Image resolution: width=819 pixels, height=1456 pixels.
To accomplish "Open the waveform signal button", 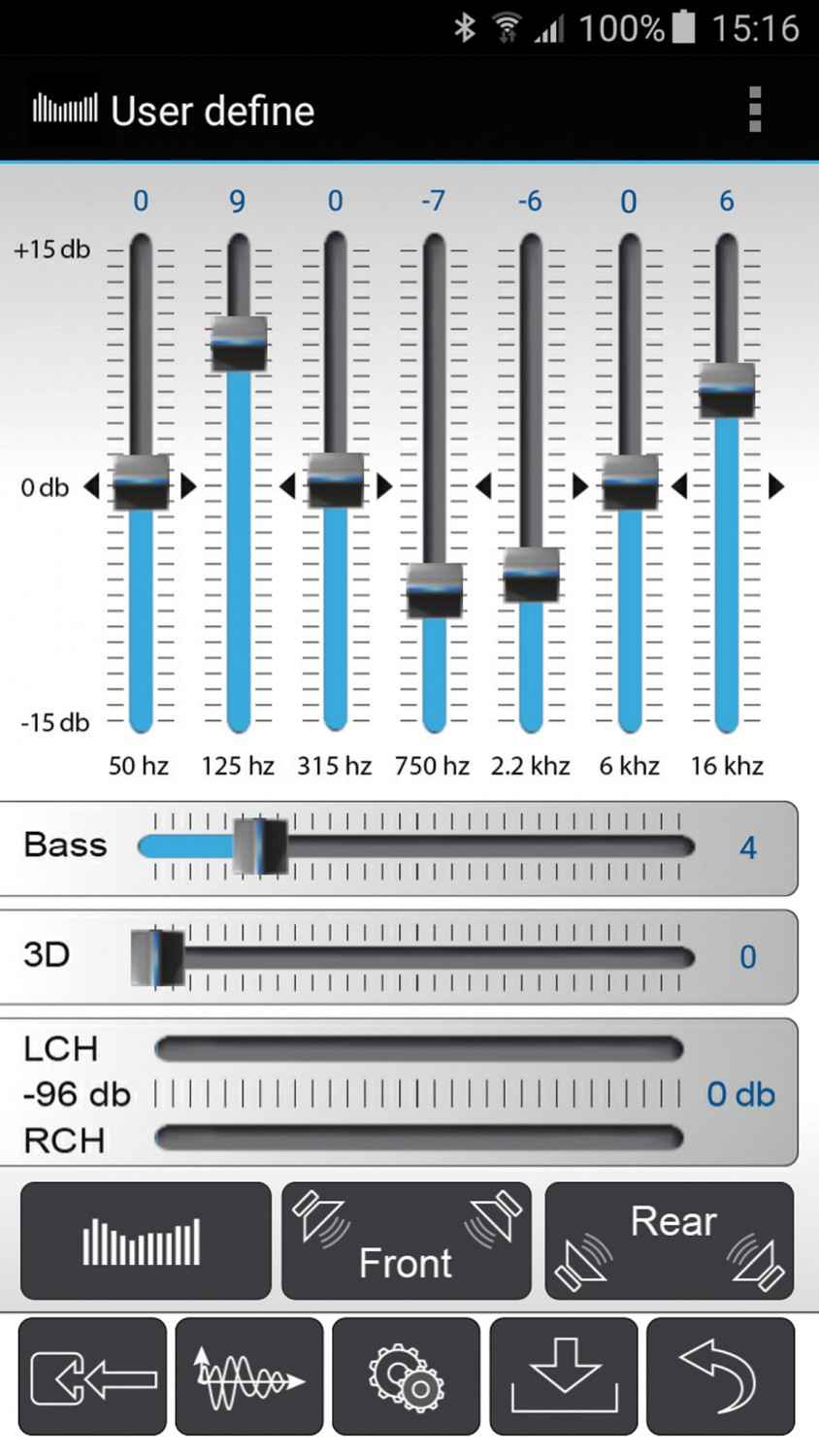I will tap(249, 1376).
